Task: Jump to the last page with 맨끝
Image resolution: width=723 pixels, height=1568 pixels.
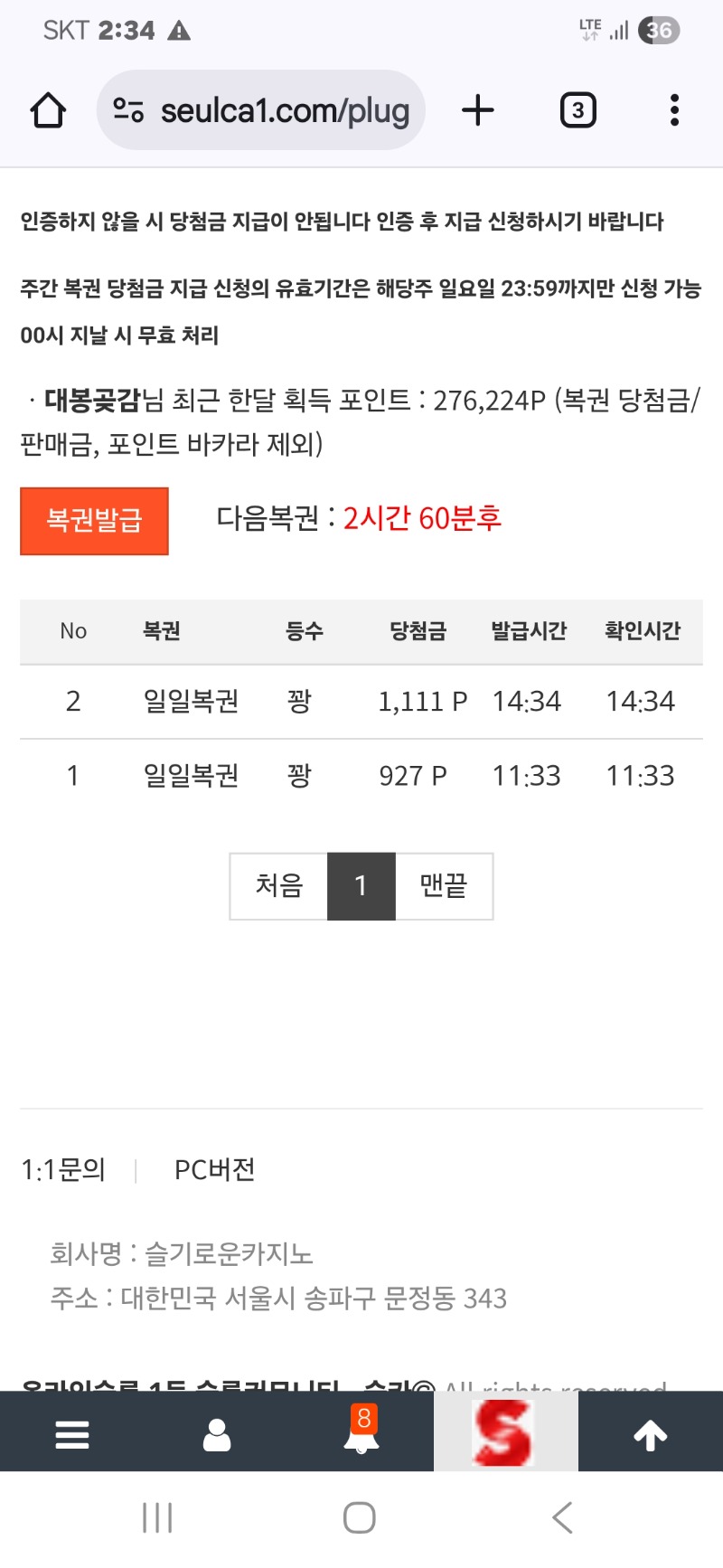Action: coord(444,885)
